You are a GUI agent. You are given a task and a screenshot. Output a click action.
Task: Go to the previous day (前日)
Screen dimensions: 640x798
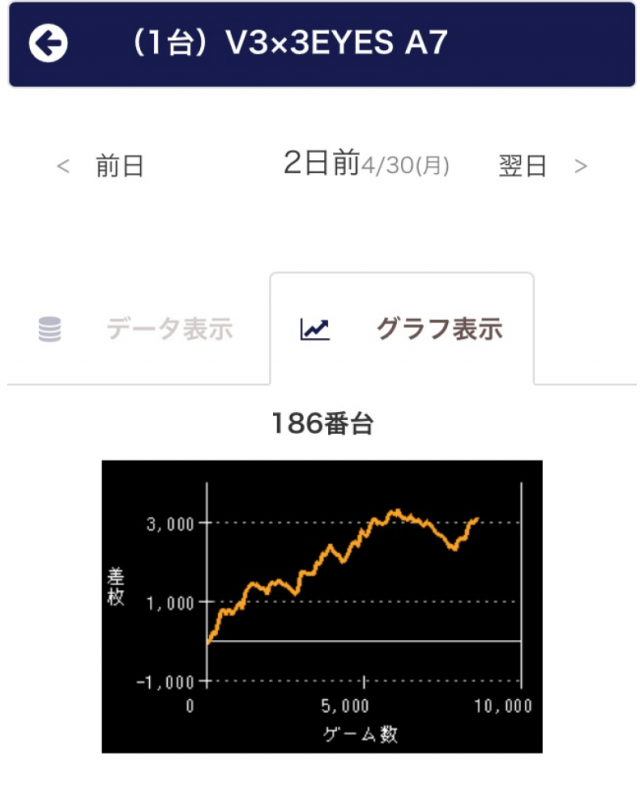point(102,166)
